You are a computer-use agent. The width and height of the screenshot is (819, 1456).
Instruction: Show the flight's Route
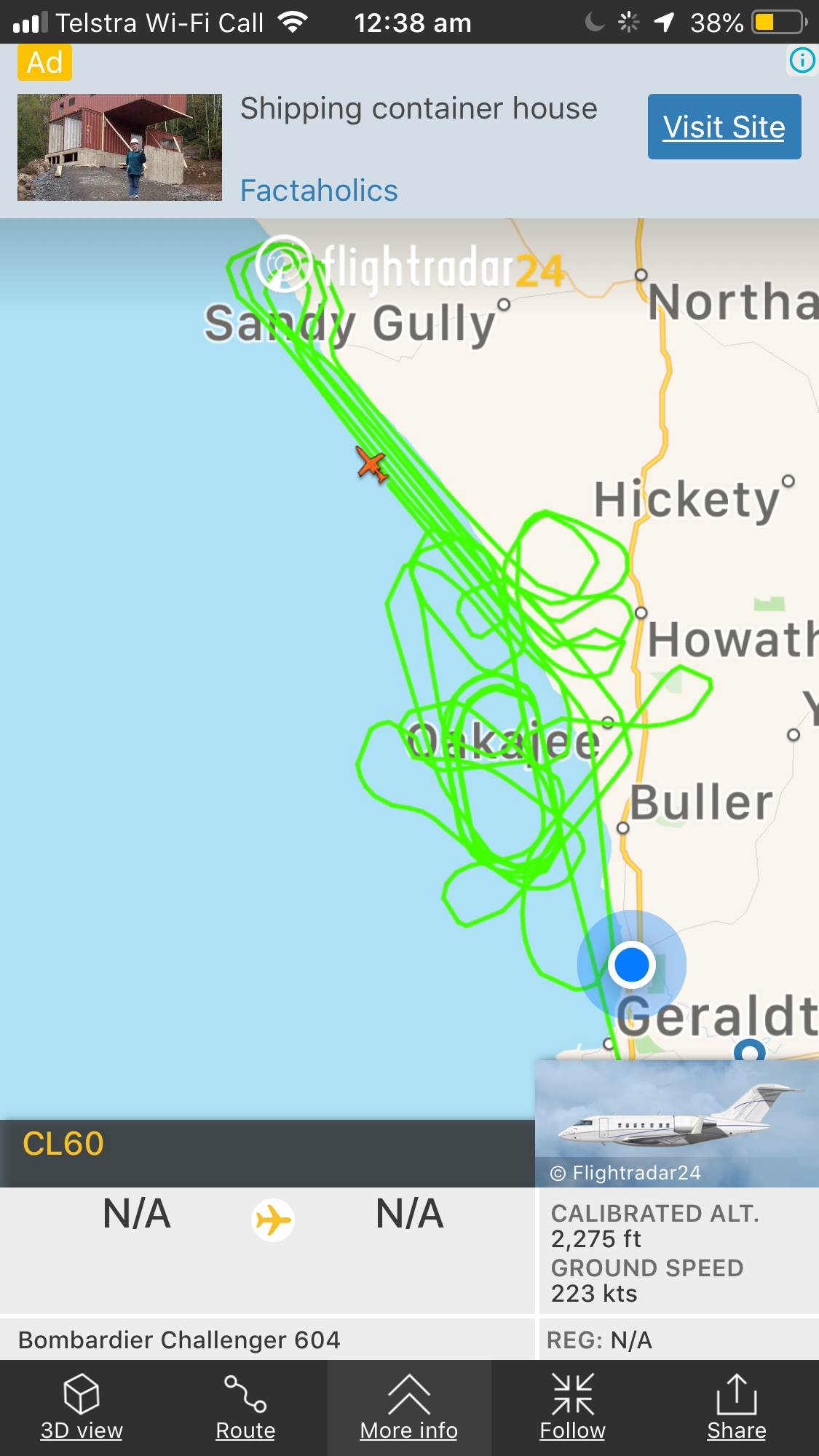click(x=245, y=1407)
